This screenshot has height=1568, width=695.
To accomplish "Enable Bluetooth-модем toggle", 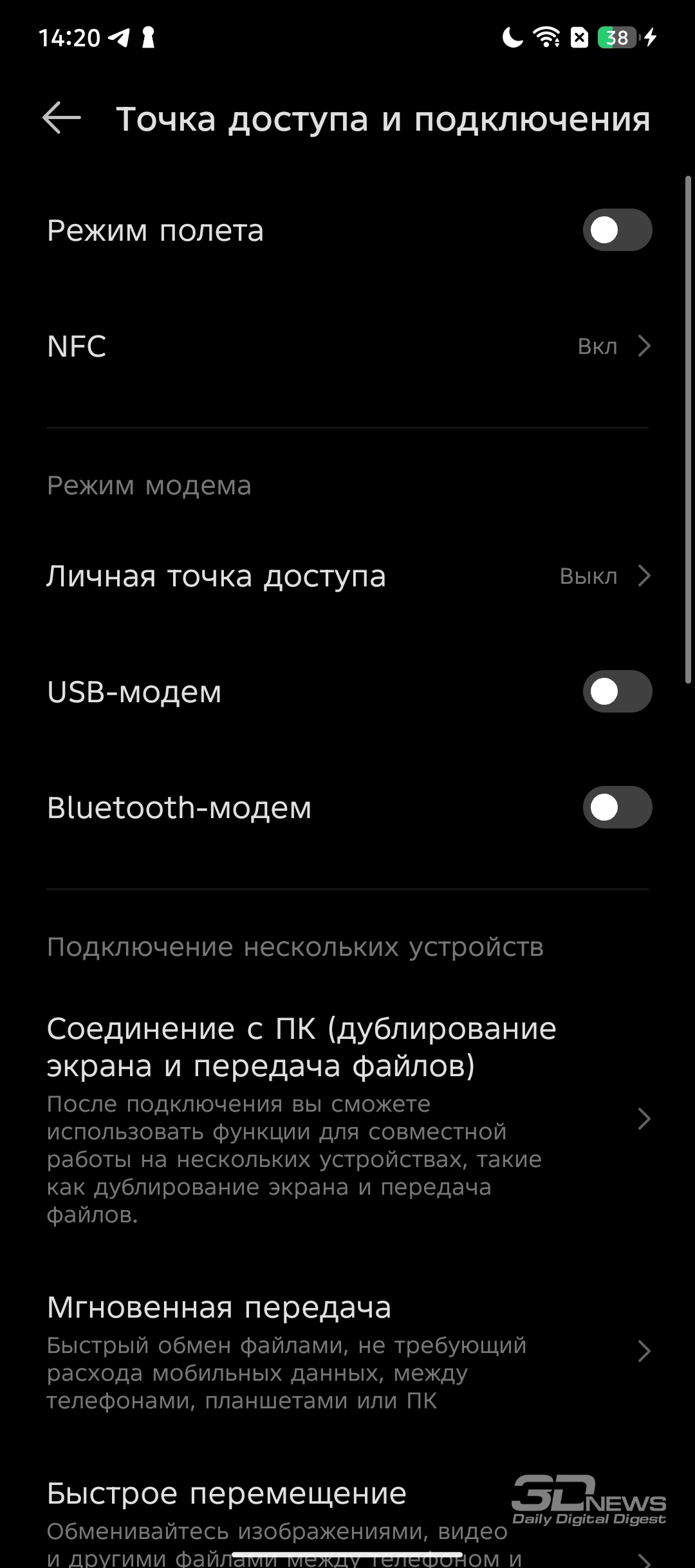I will [x=617, y=807].
